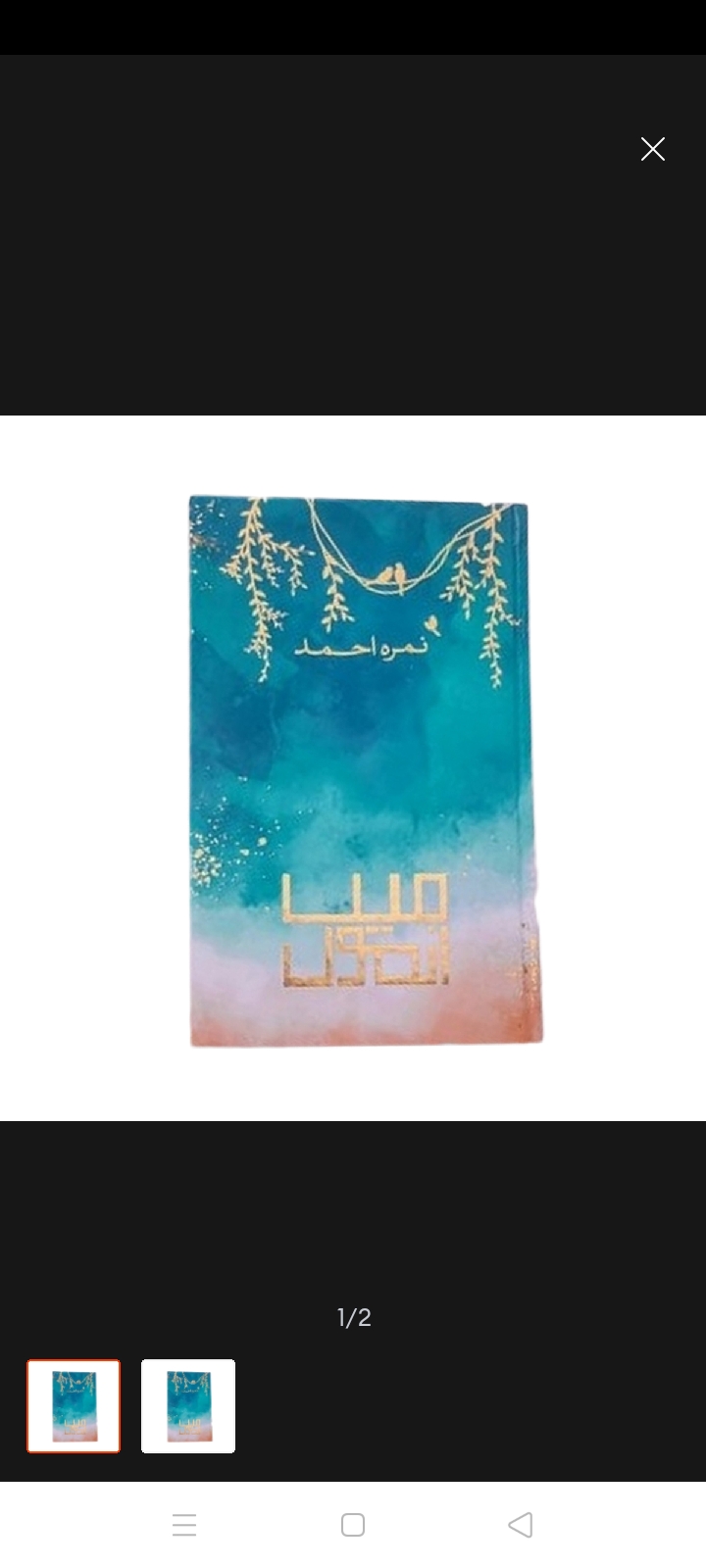The width and height of the screenshot is (706, 1568).
Task: Close the image viewer
Action: pos(652,149)
